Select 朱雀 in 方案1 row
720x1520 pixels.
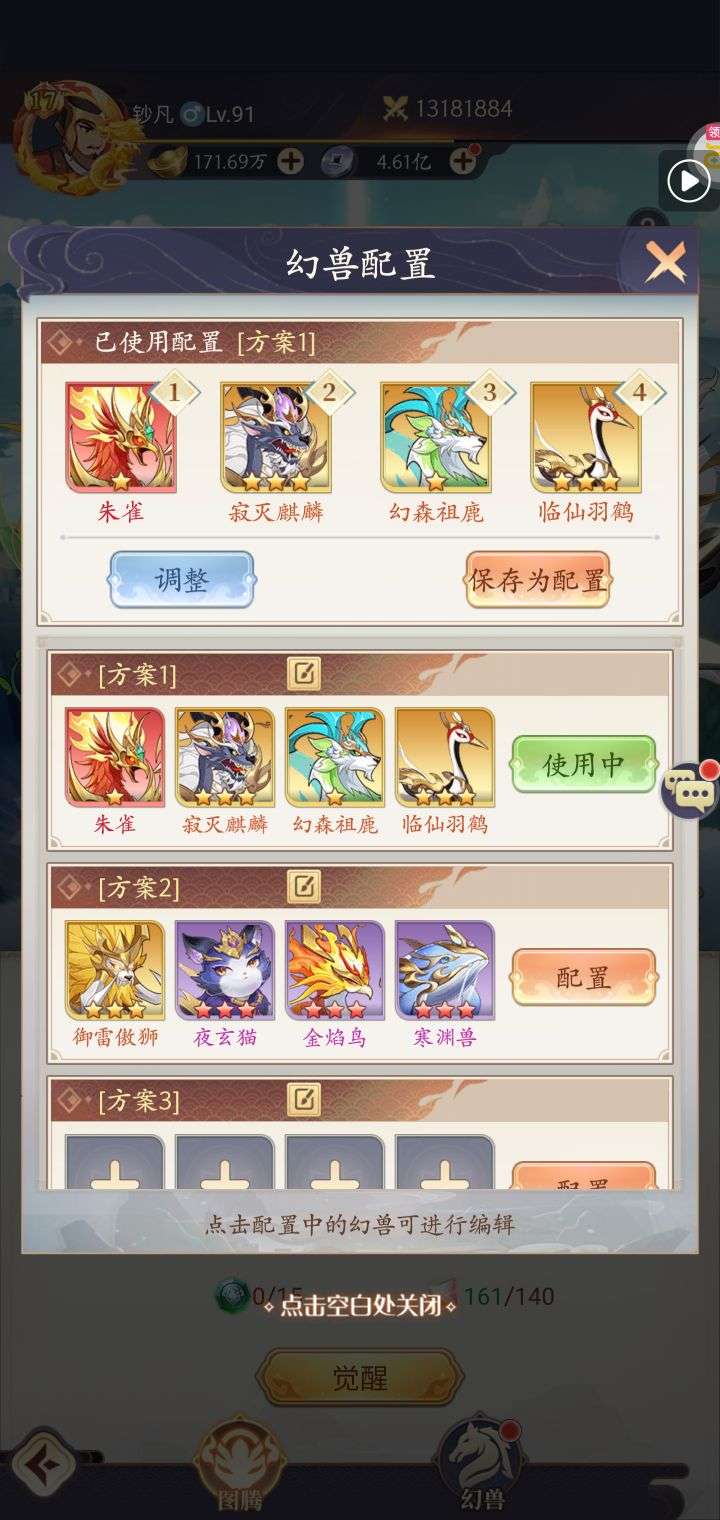click(115, 757)
